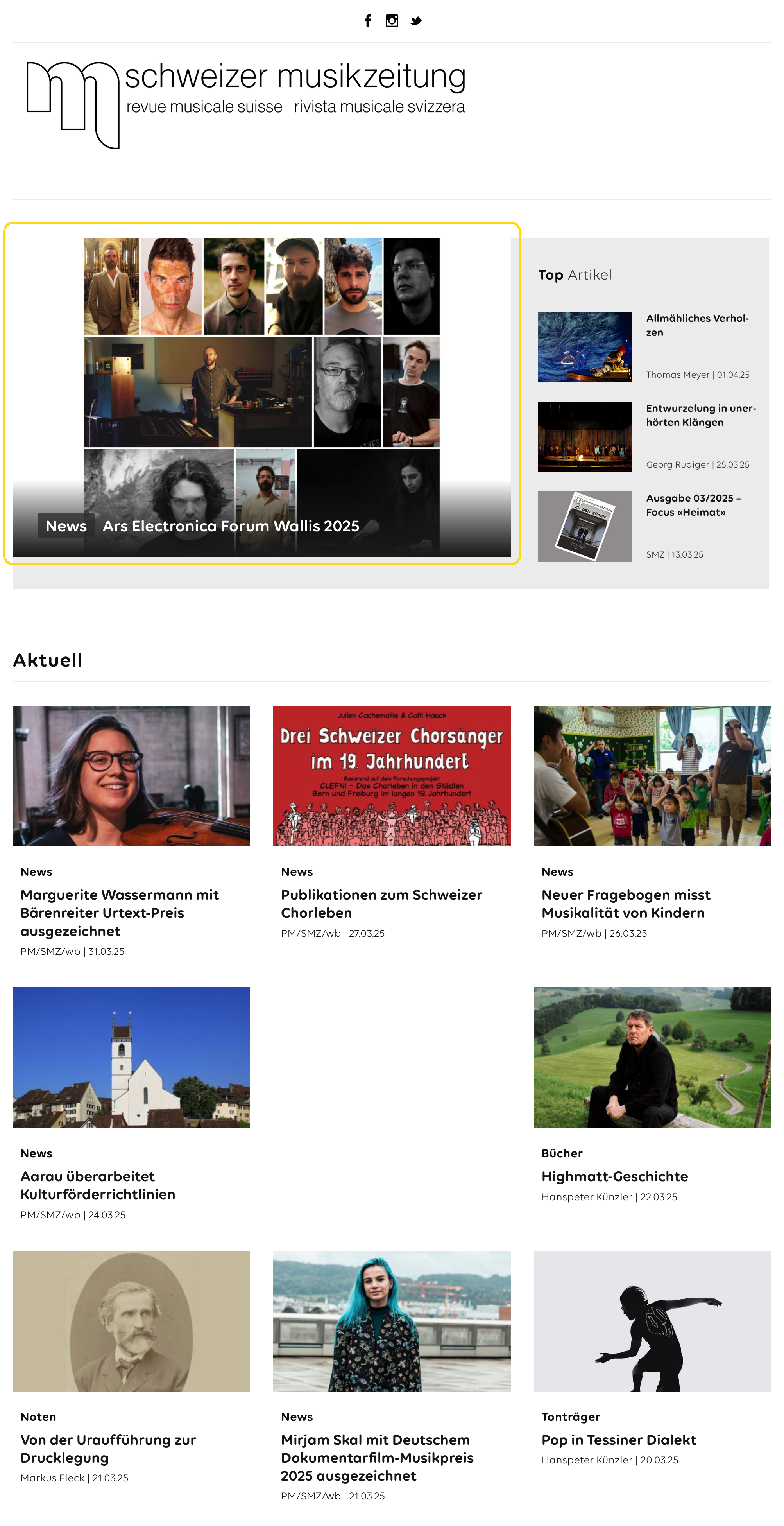The width and height of the screenshot is (784, 1526).
Task: Open Ausgabe 03/2025 Focus Heimat article
Action: [x=693, y=505]
